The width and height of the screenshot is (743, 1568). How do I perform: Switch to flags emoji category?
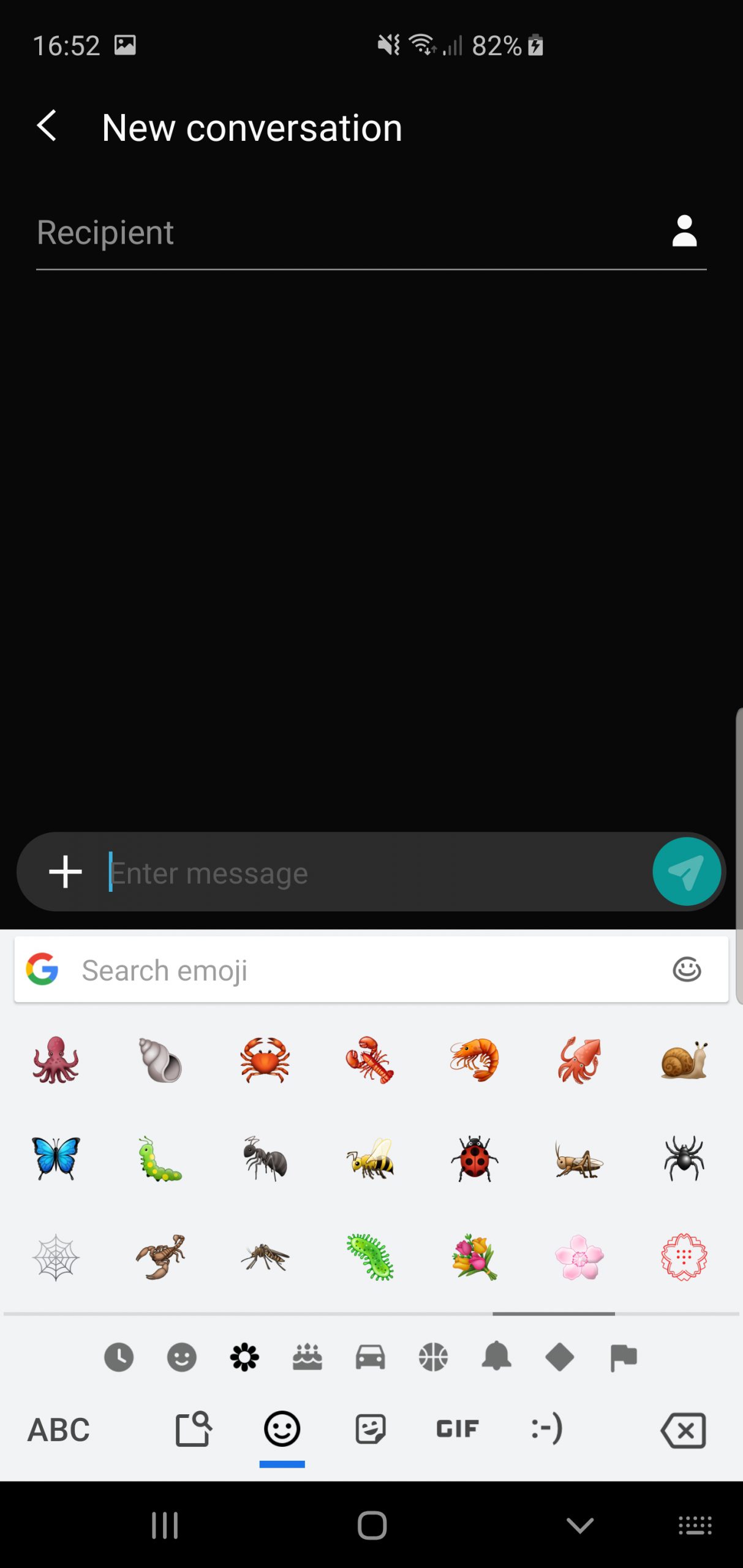click(624, 1357)
